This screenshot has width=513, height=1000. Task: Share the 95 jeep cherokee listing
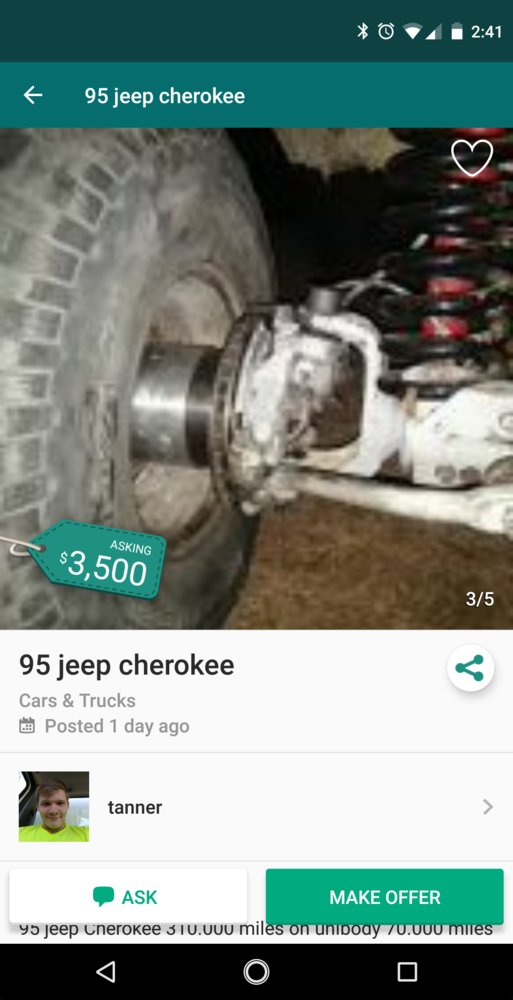pyautogui.click(x=470, y=668)
